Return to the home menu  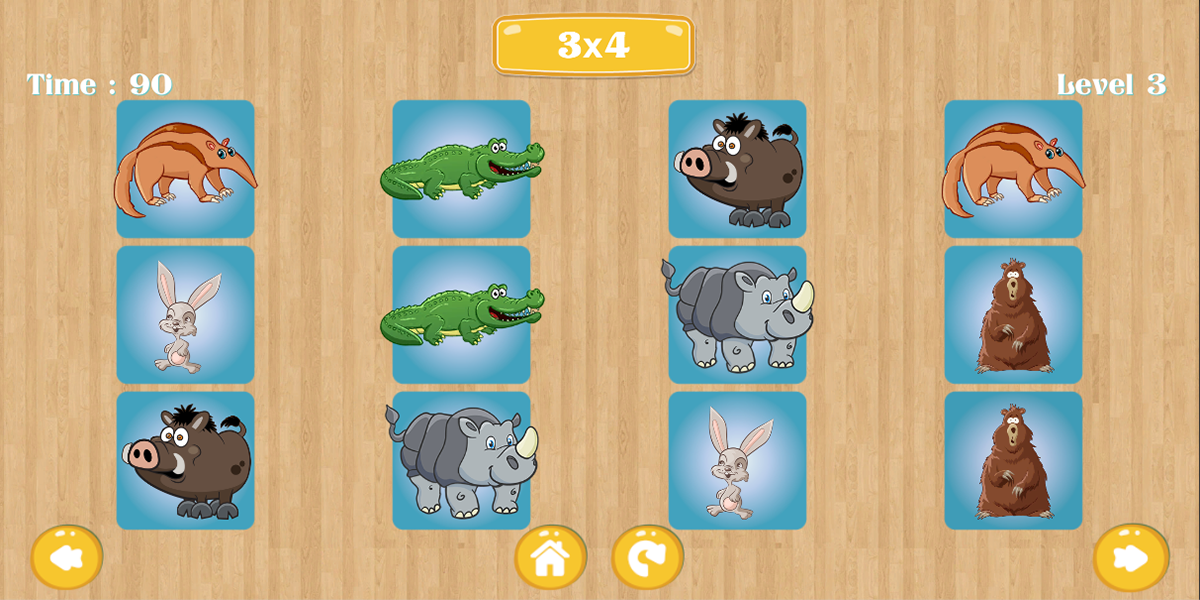tap(550, 557)
